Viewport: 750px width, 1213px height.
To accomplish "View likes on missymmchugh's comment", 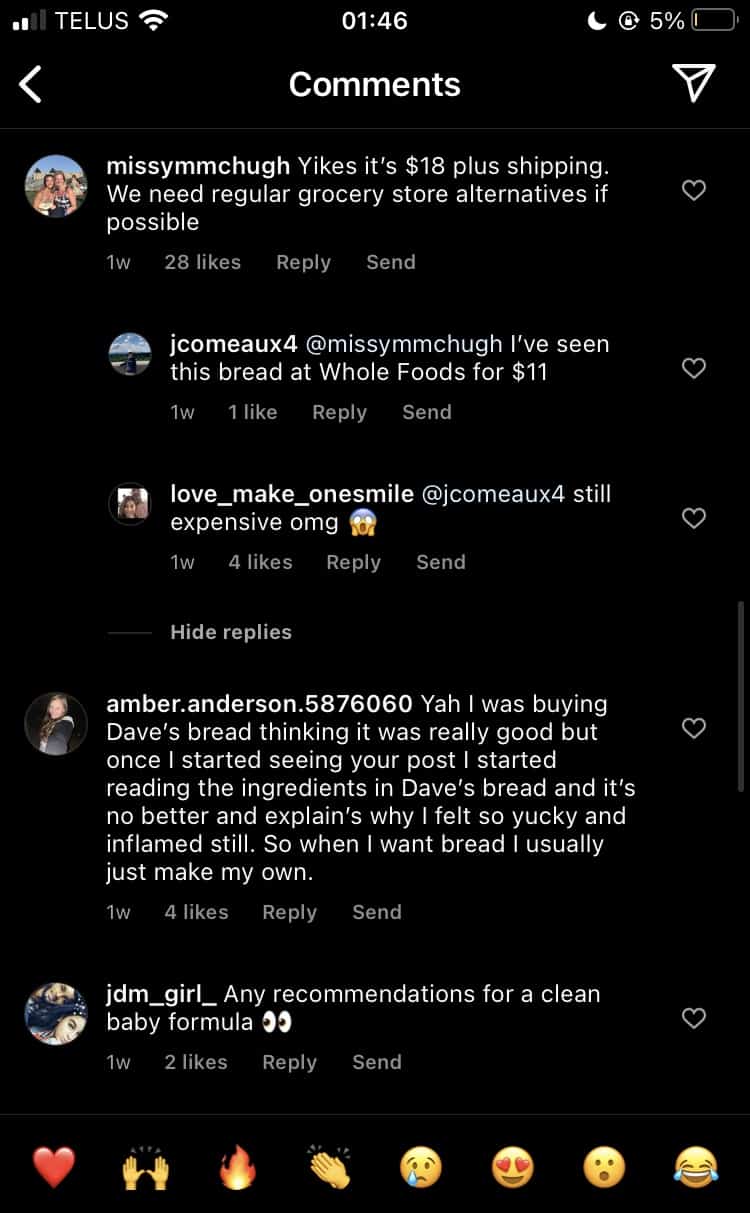I will pos(203,262).
